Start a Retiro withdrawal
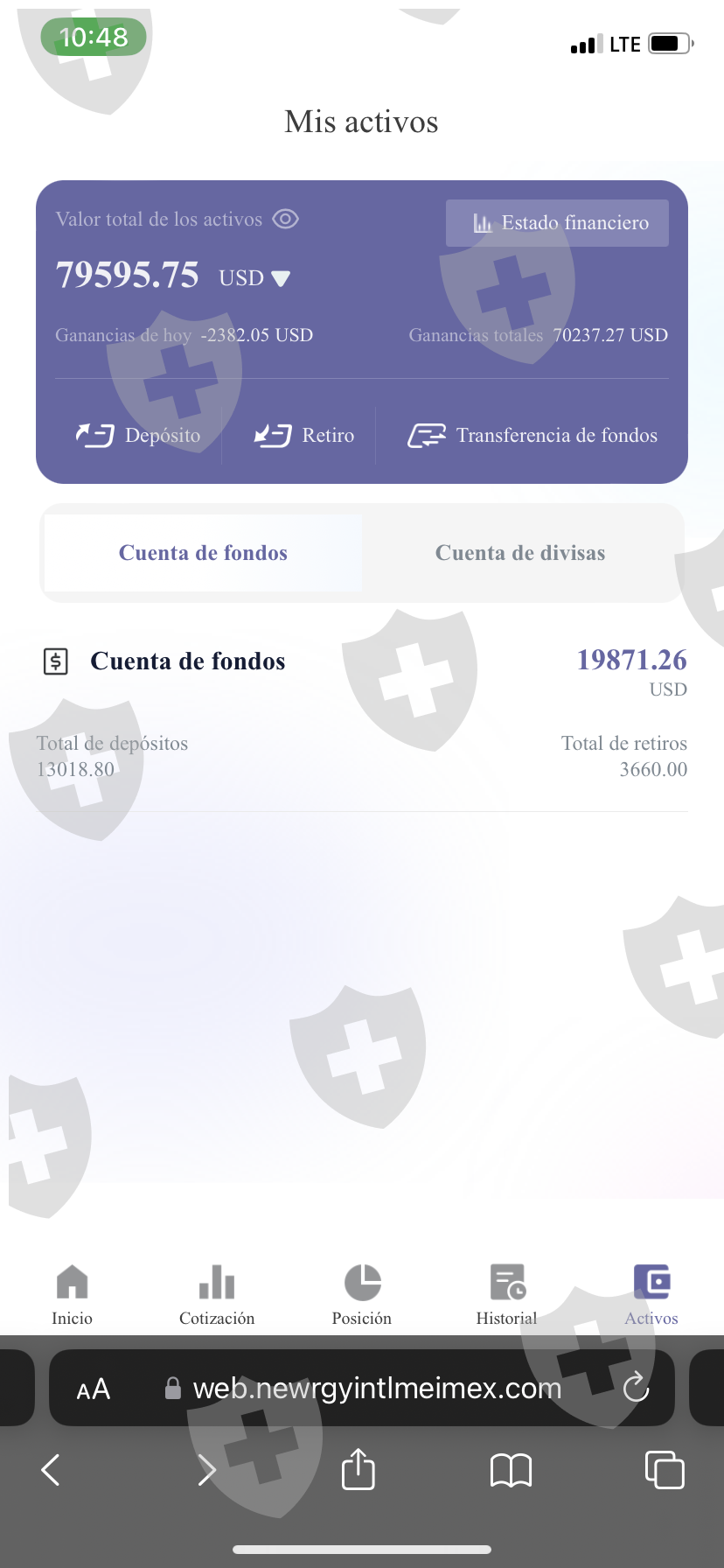 pos(304,435)
